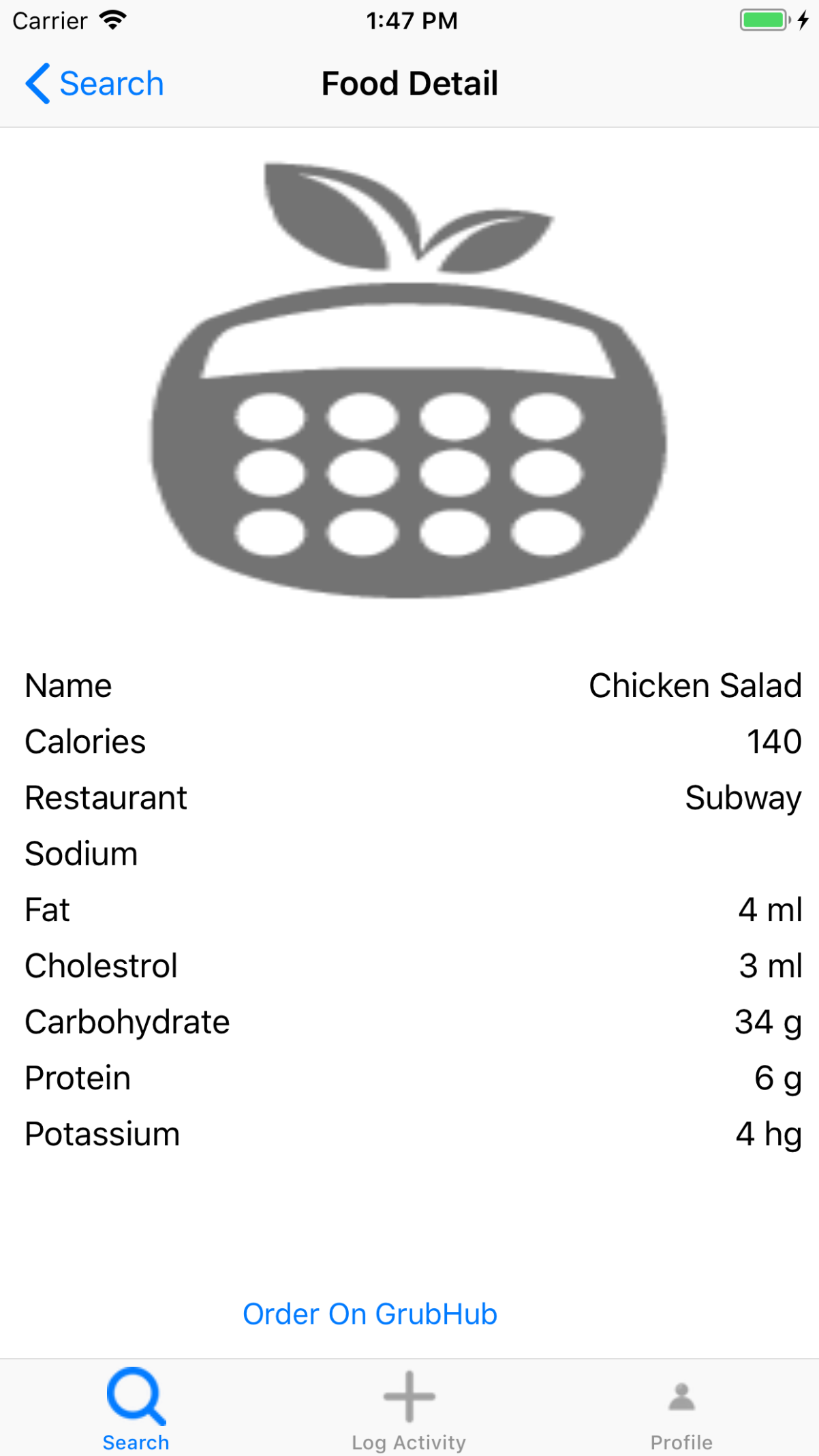Tap Order On GrubHub link
This screenshot has width=819, height=1456.
[370, 1314]
